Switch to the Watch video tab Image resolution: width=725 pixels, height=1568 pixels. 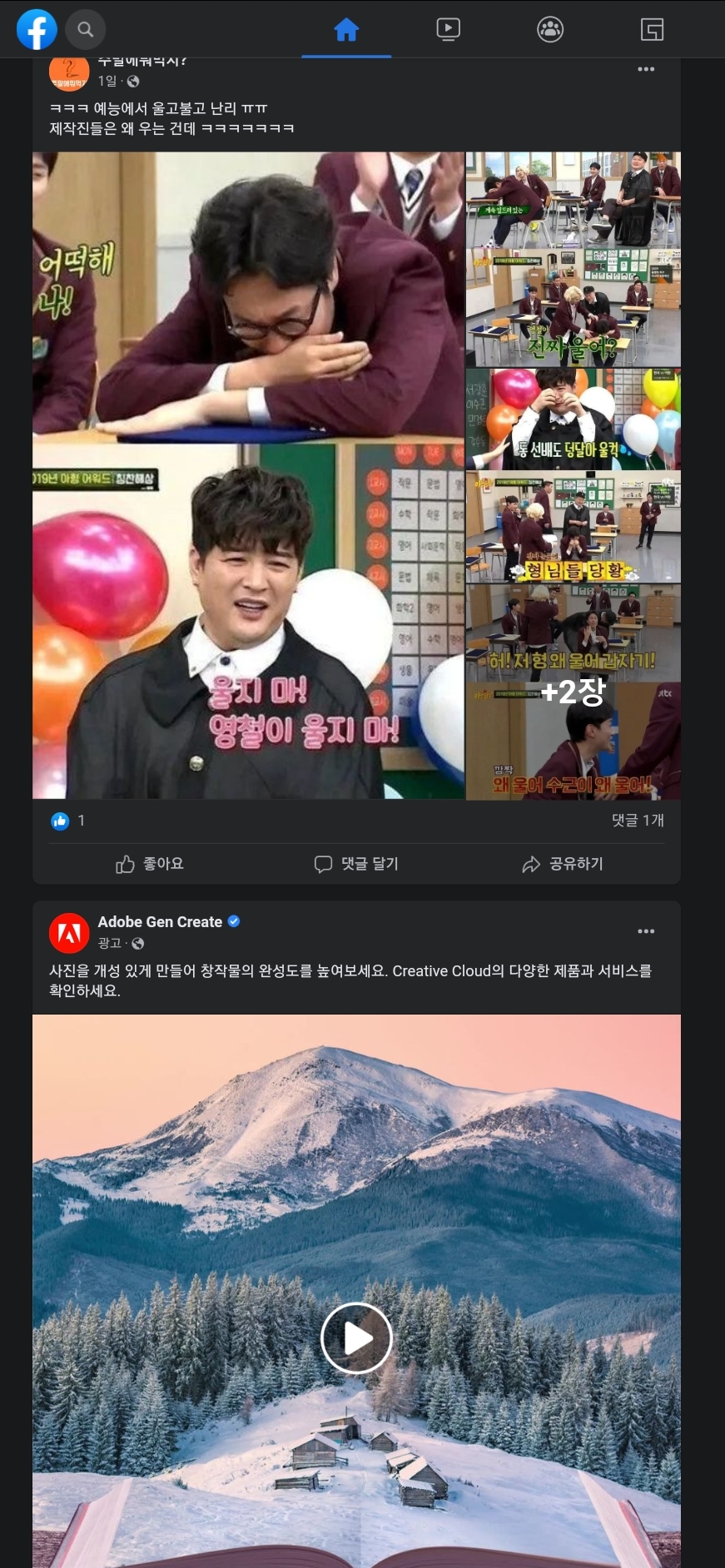click(448, 30)
